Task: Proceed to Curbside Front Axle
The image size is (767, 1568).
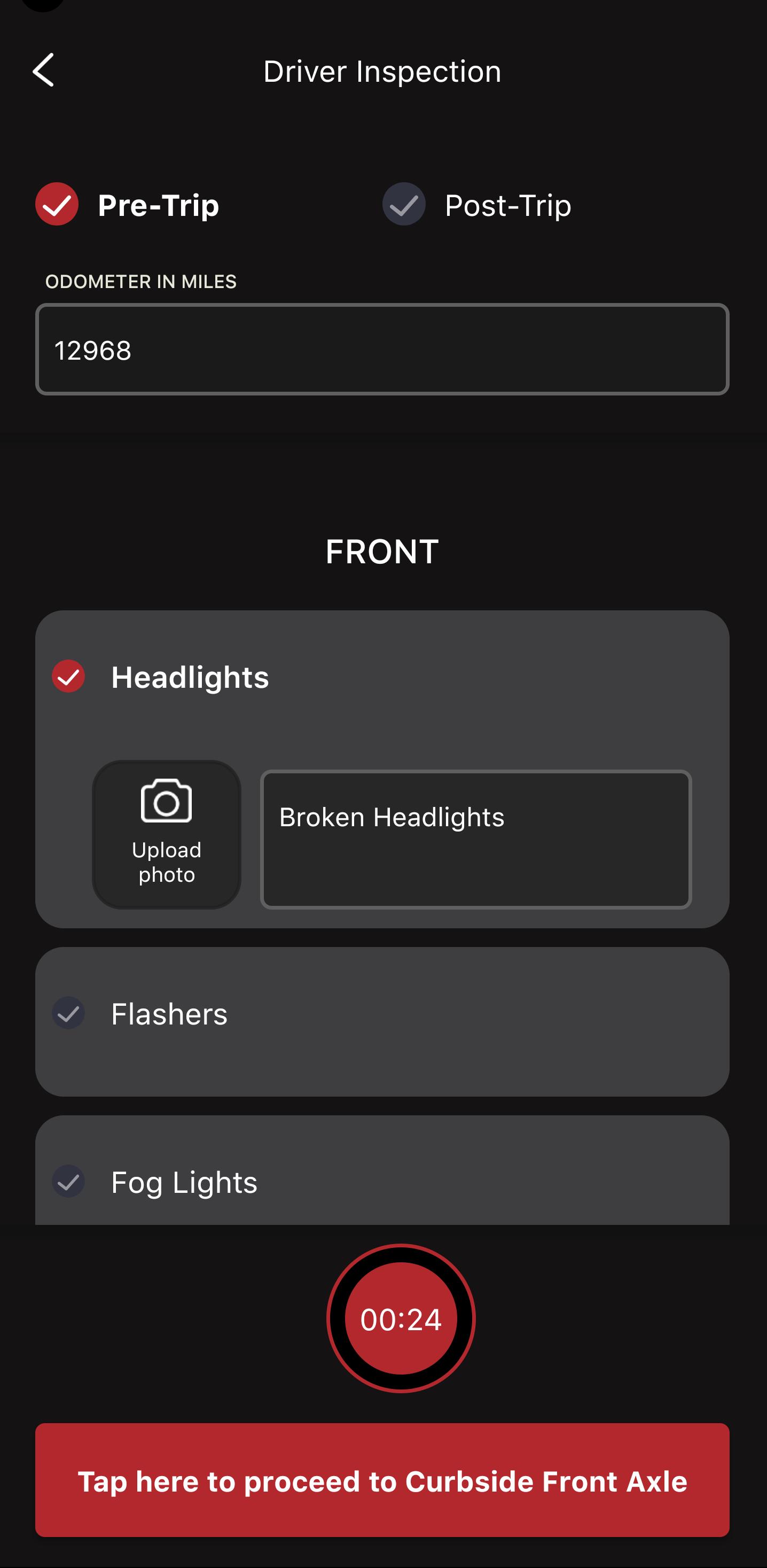Action: pyautogui.click(x=382, y=1480)
